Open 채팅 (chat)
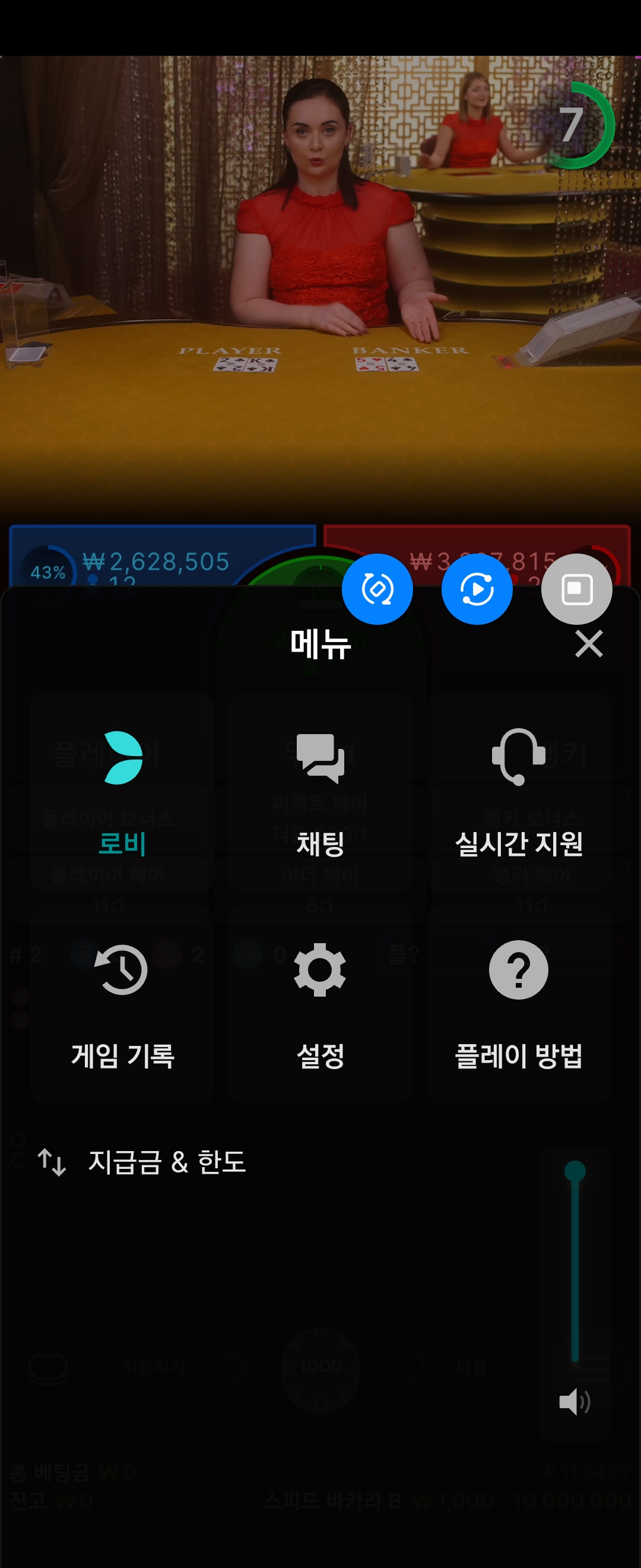This screenshot has width=641, height=1568. coord(320,792)
